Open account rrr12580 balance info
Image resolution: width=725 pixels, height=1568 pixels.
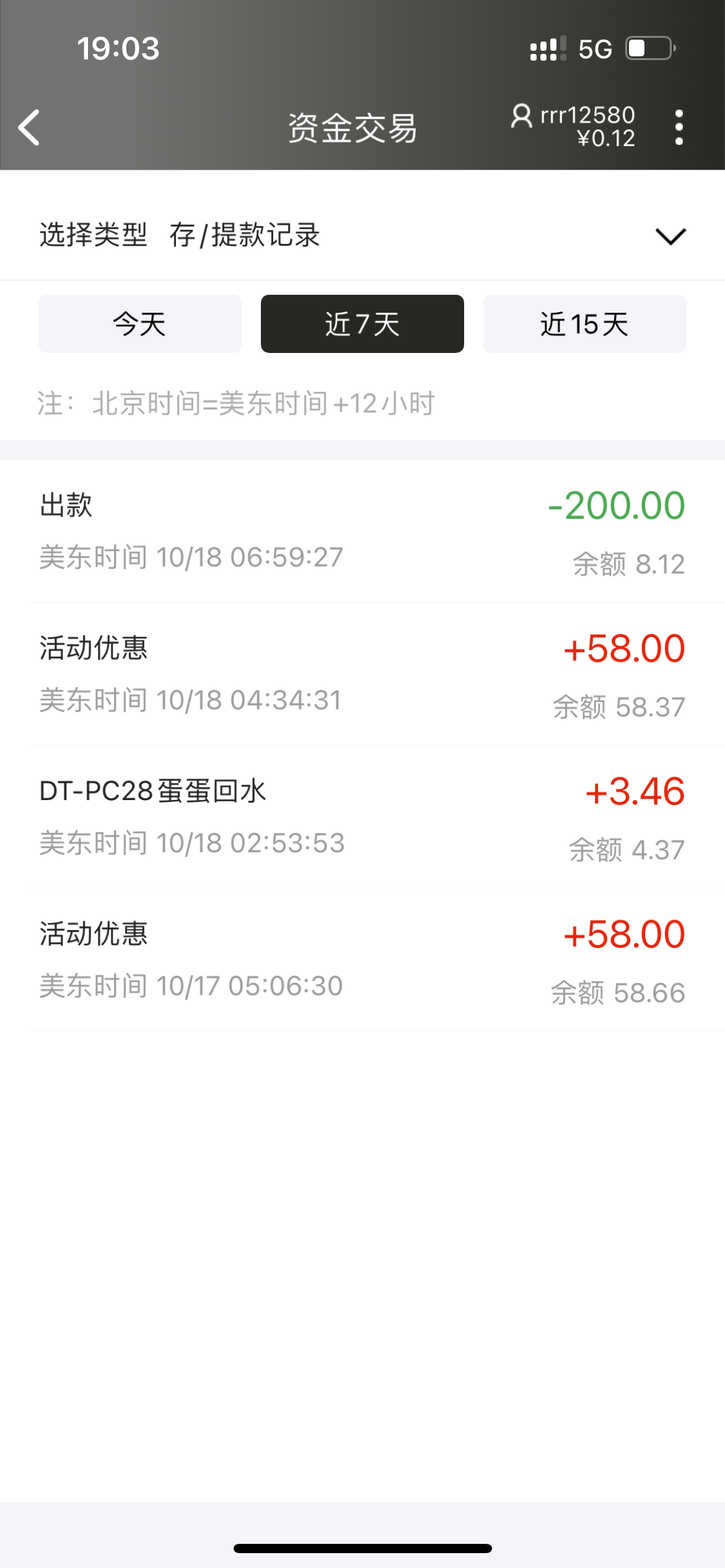pyautogui.click(x=574, y=126)
